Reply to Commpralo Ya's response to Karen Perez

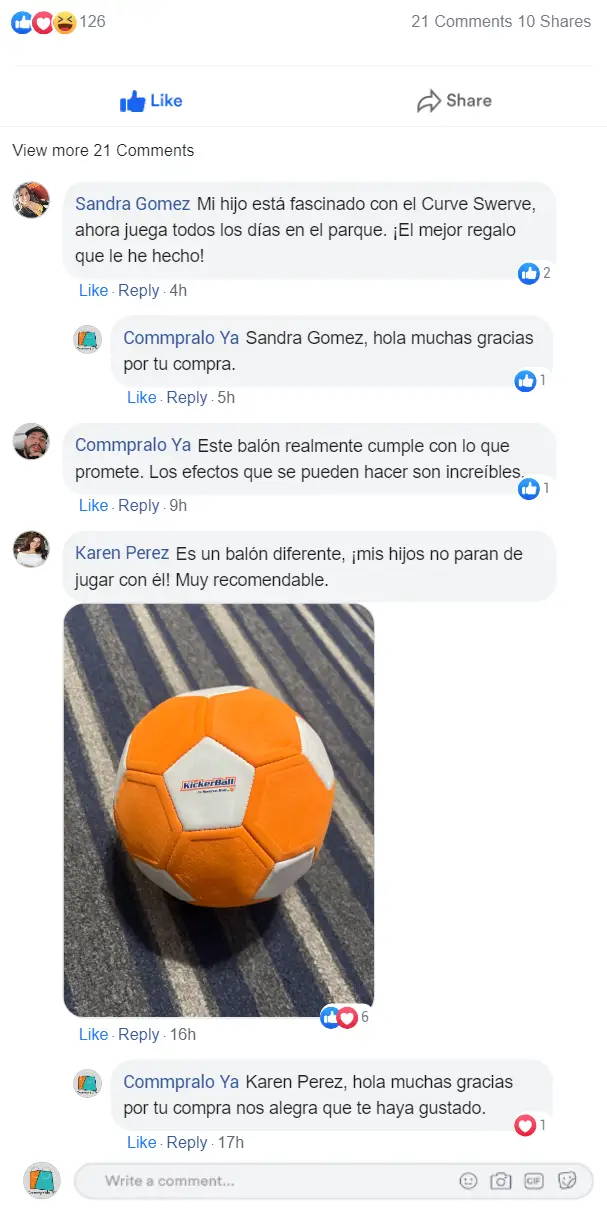pos(187,1142)
